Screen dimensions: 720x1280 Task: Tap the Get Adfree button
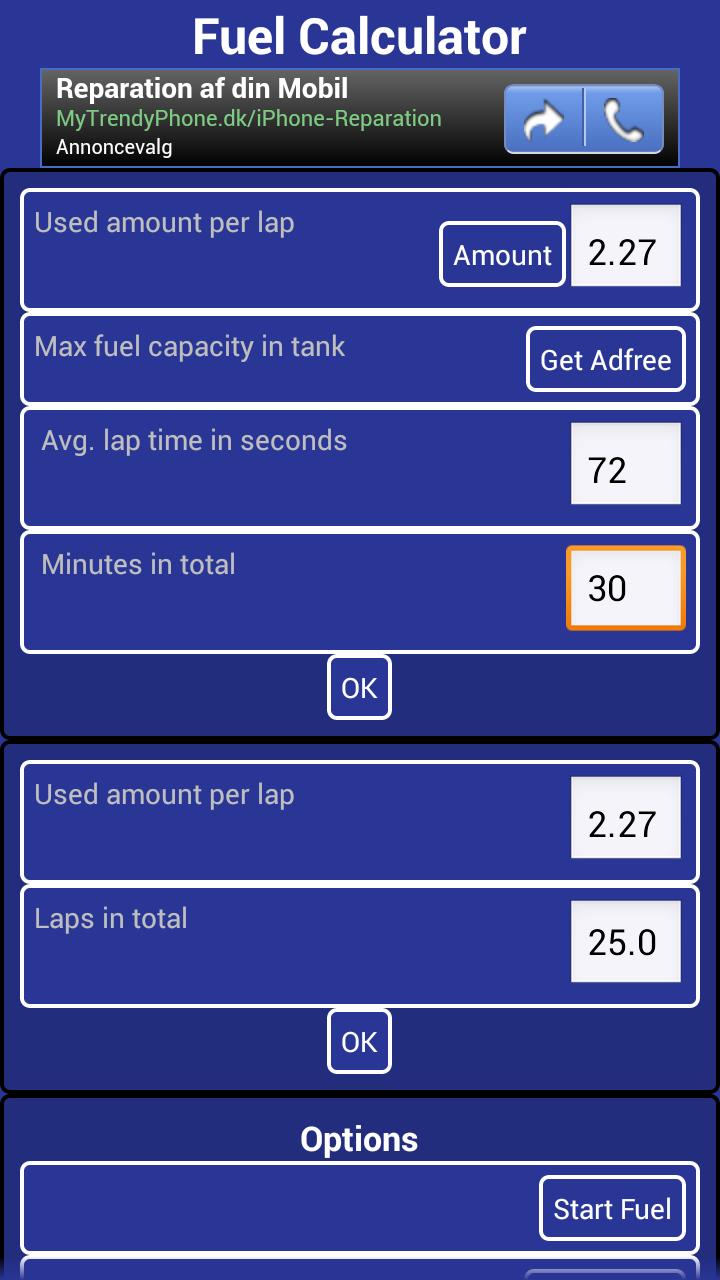pos(606,359)
